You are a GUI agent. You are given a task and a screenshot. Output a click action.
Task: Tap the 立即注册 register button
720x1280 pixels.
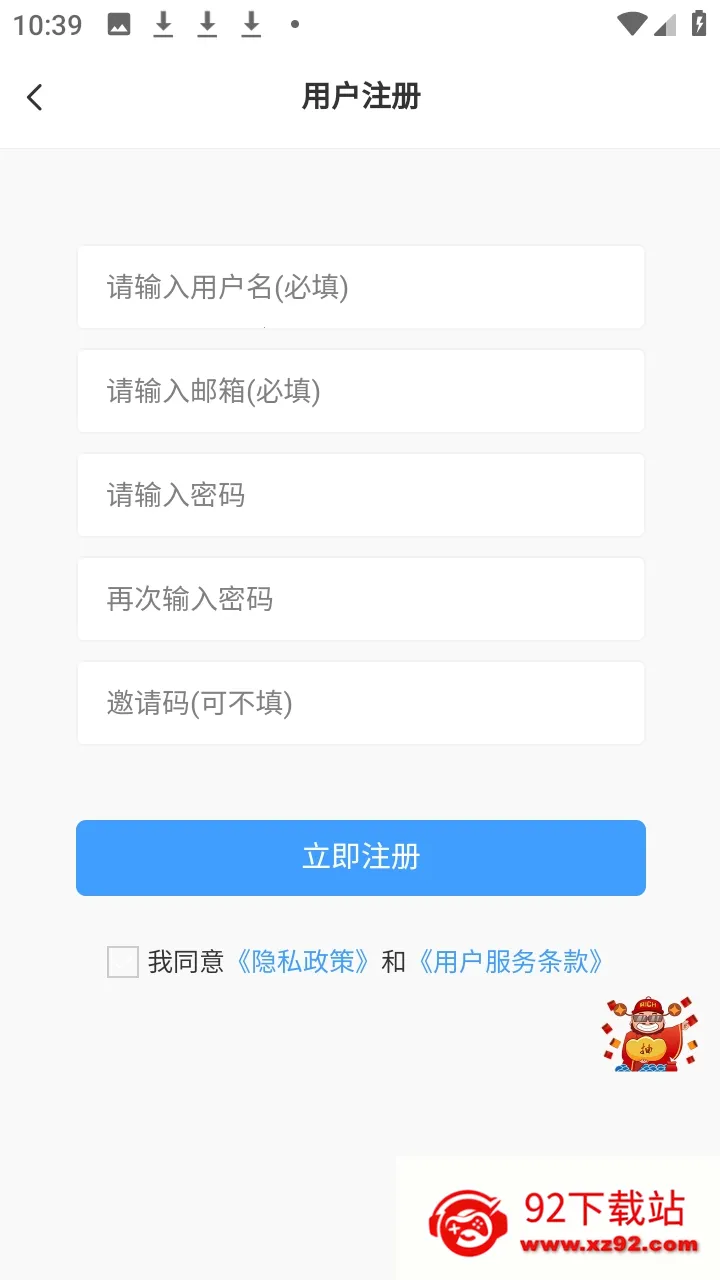coord(360,857)
